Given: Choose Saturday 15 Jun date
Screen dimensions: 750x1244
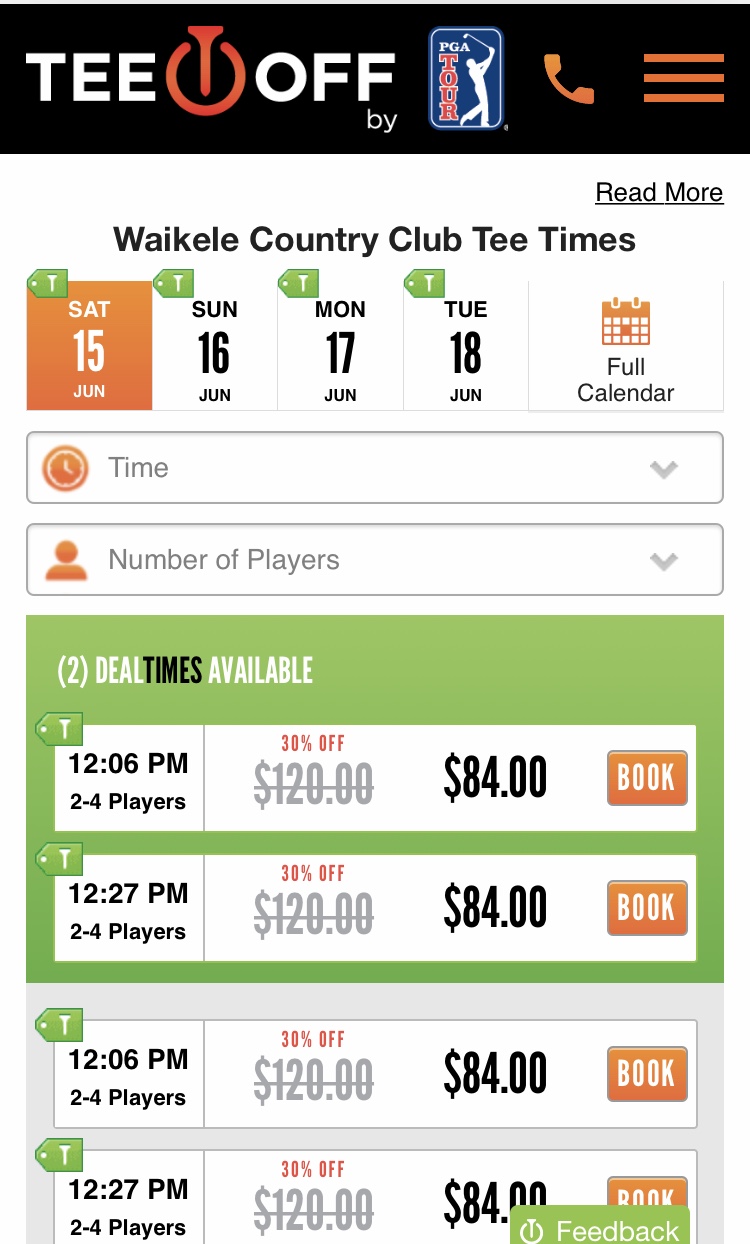Looking at the screenshot, I should pos(89,346).
